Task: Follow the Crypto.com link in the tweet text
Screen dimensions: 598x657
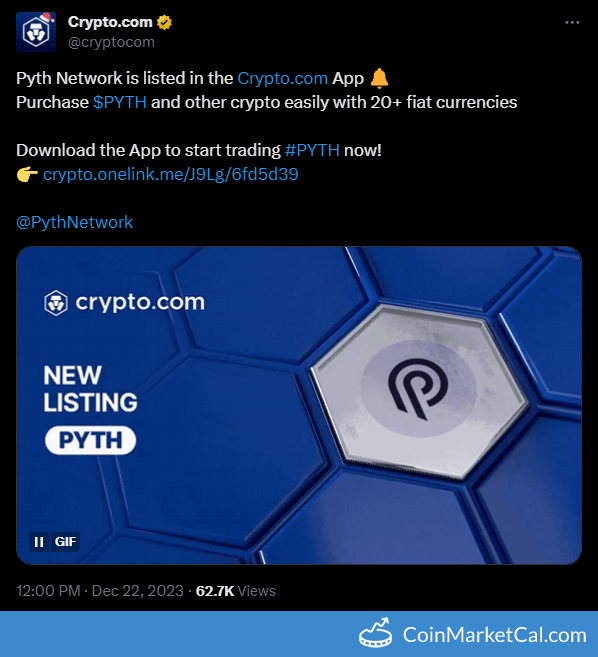Action: pyautogui.click(x=282, y=78)
